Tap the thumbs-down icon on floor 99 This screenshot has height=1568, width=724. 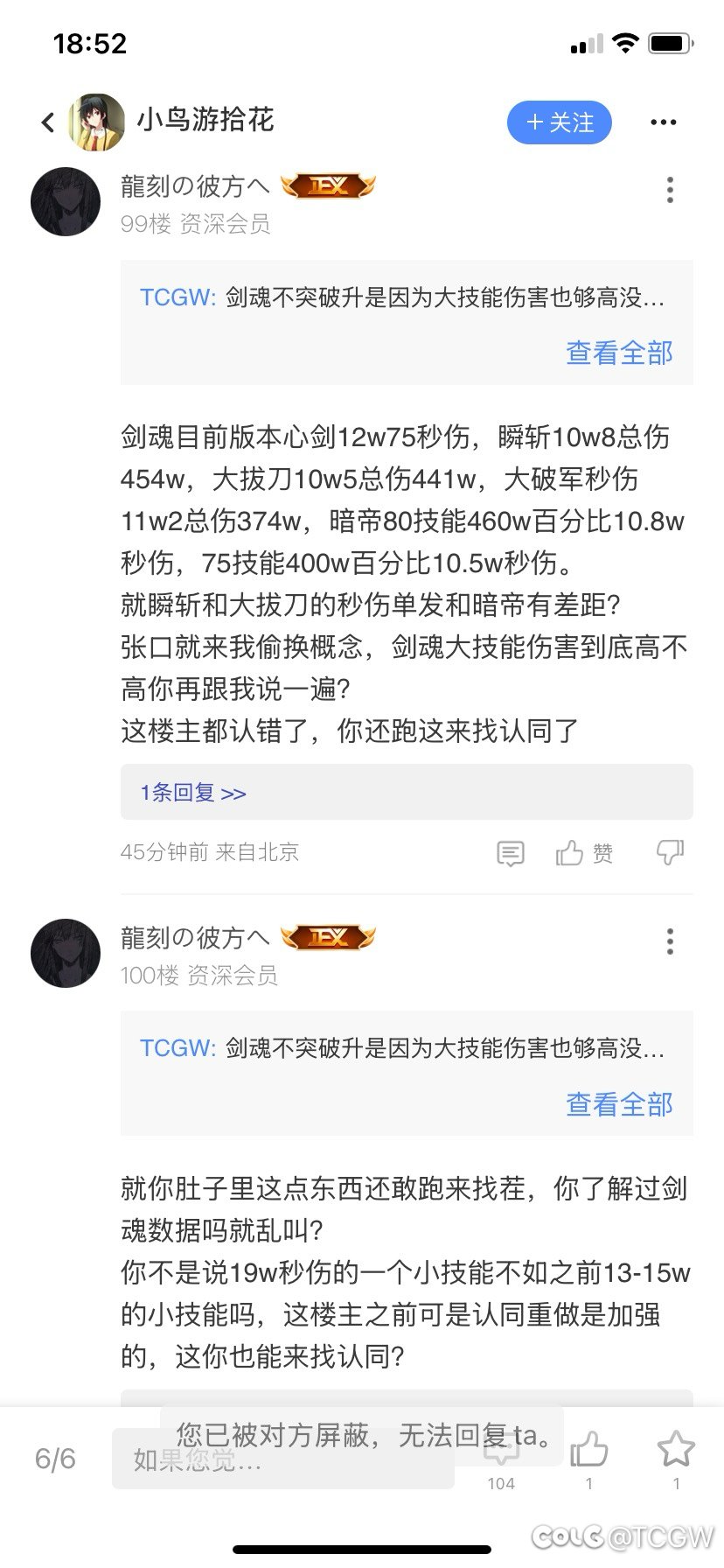coord(670,853)
